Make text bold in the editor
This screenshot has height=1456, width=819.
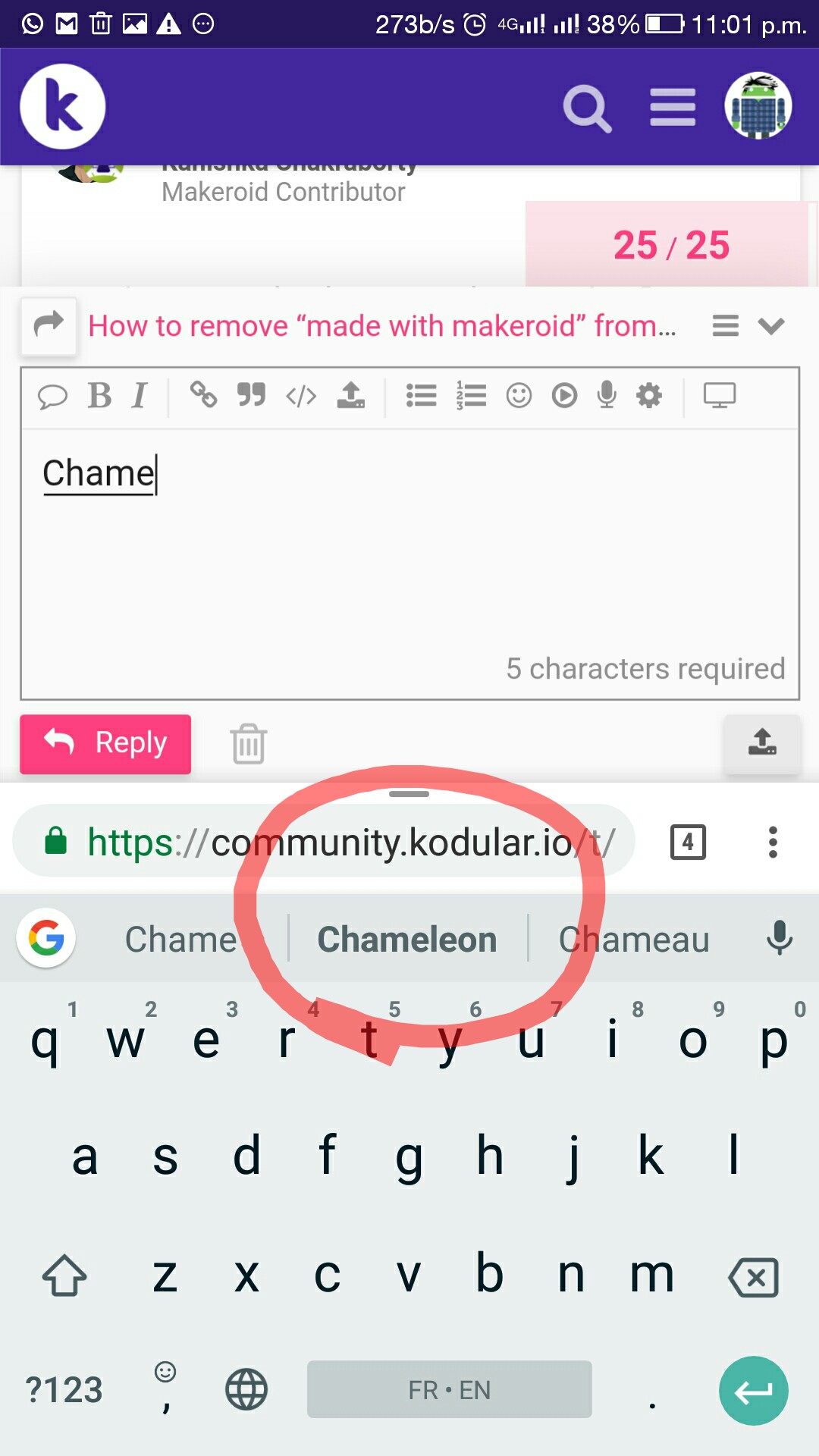(99, 396)
